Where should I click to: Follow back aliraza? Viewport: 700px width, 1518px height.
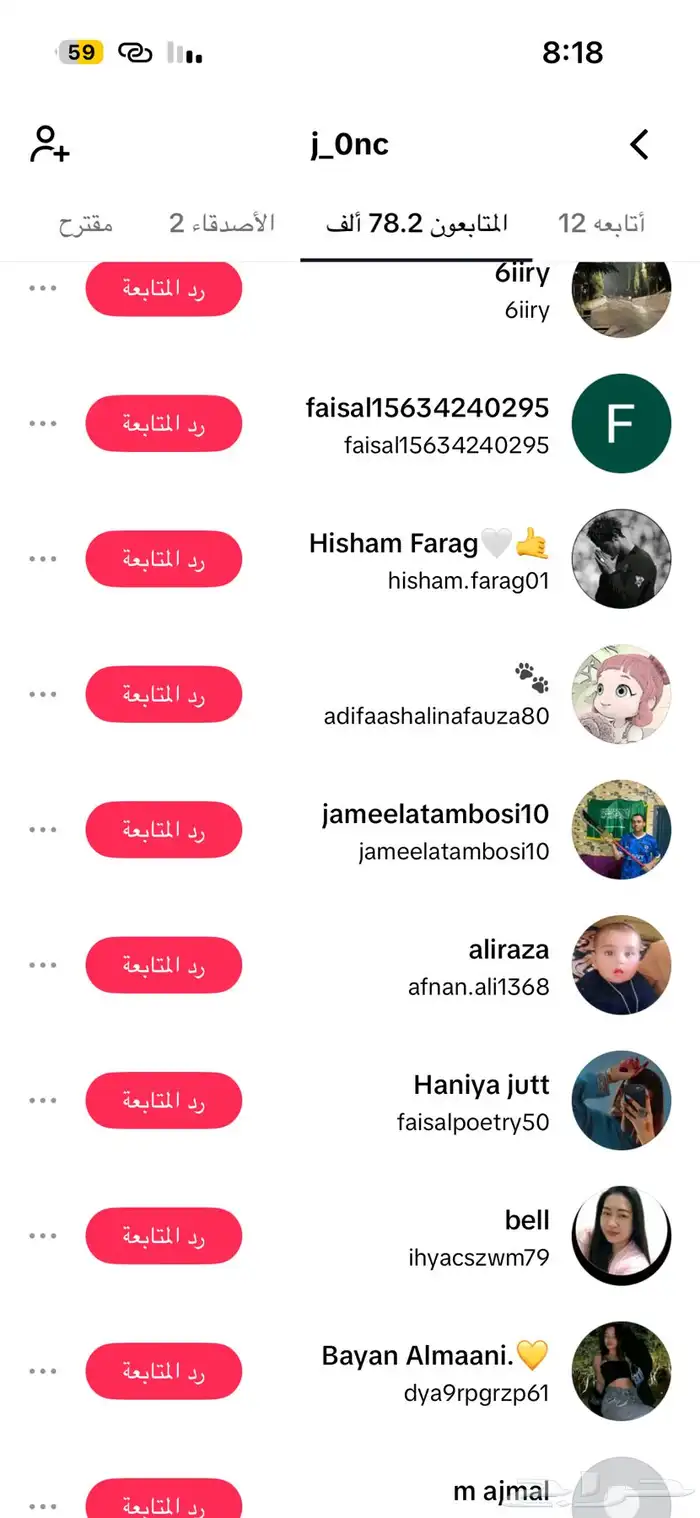coord(163,965)
